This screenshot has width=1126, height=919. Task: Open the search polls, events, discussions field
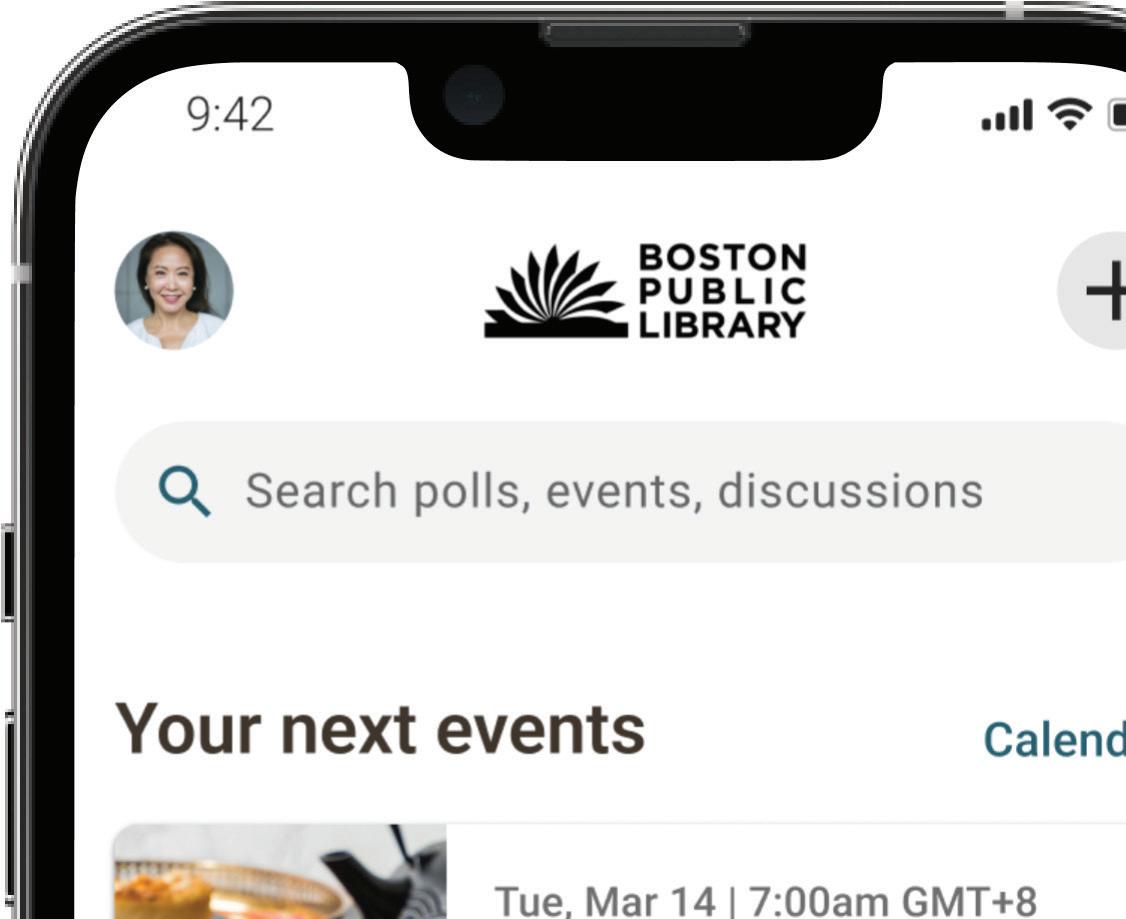pos(614,491)
